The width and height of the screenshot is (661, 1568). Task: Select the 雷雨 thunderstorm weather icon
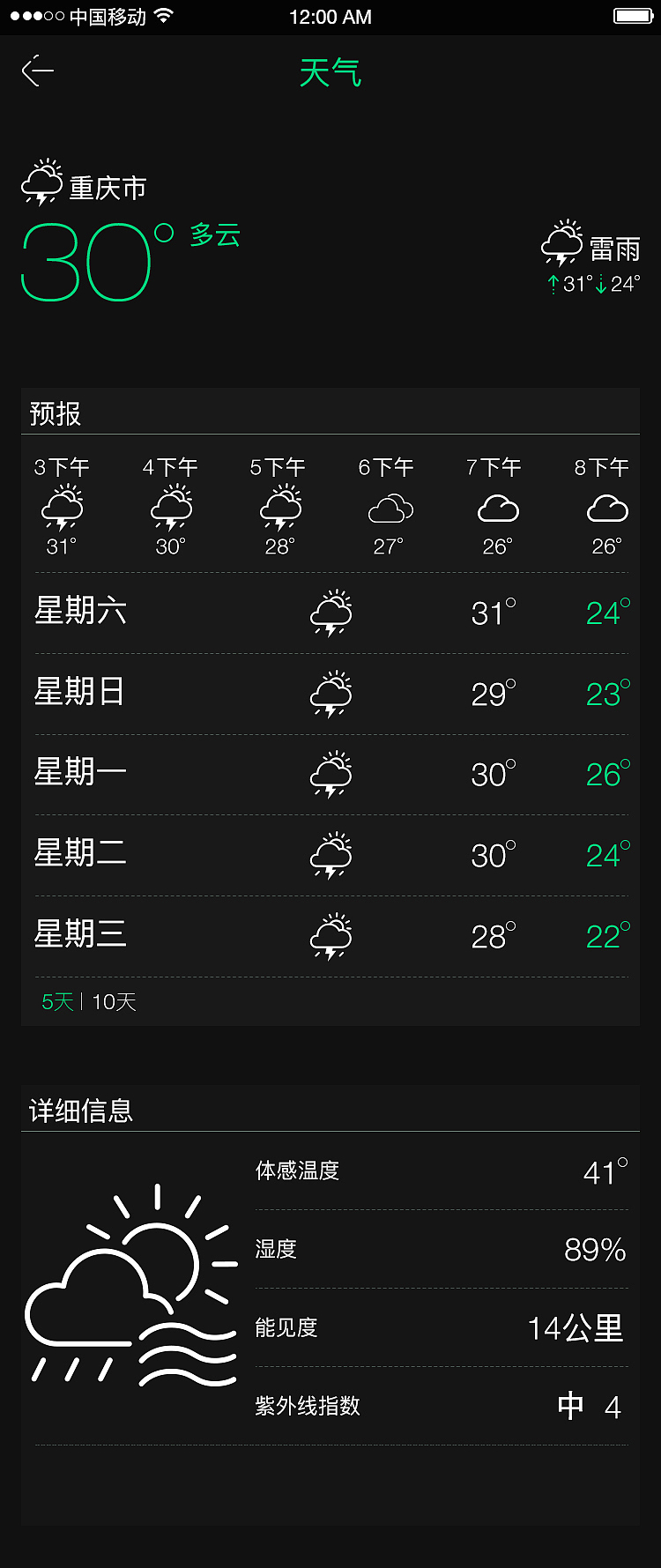pos(562,245)
